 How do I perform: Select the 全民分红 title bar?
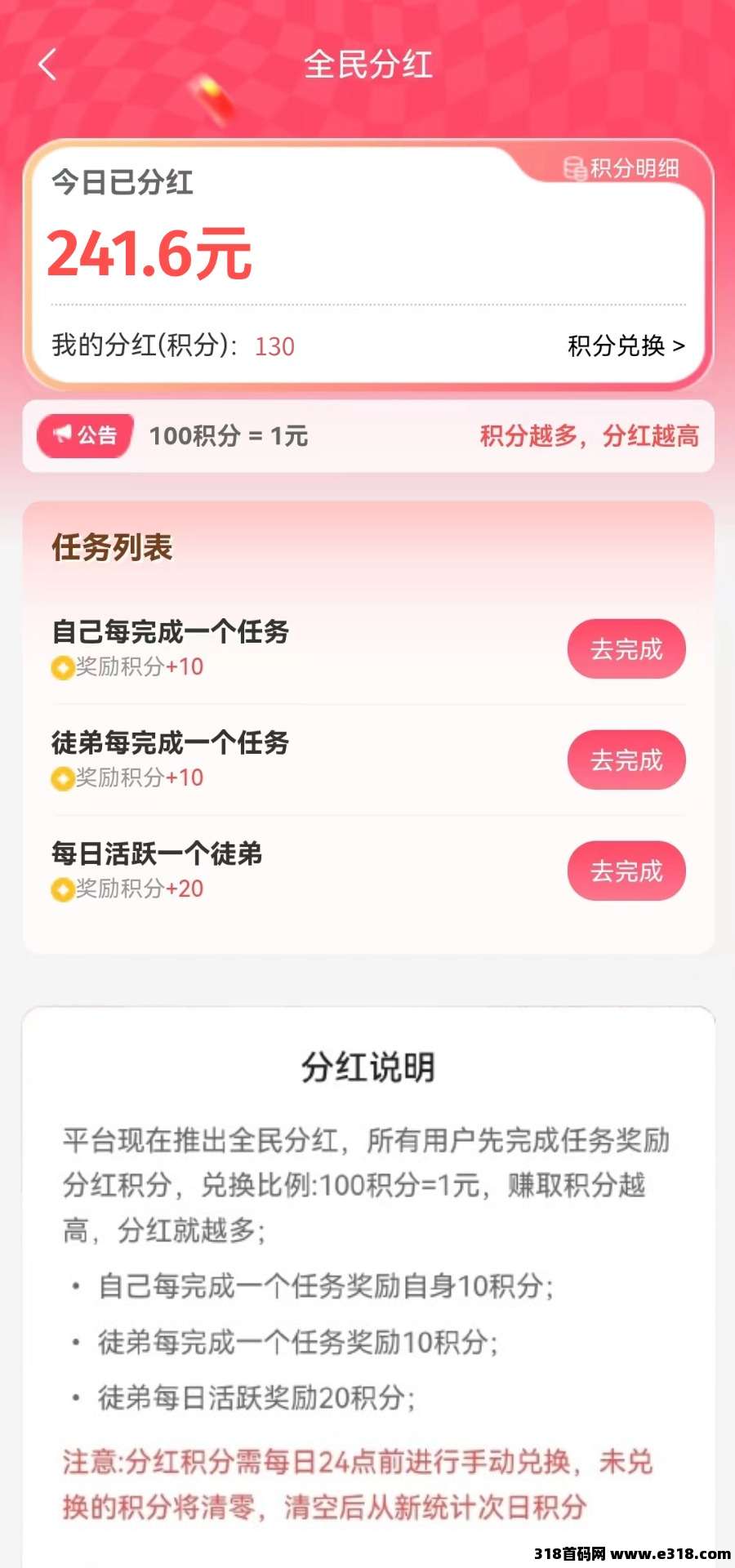(x=367, y=65)
